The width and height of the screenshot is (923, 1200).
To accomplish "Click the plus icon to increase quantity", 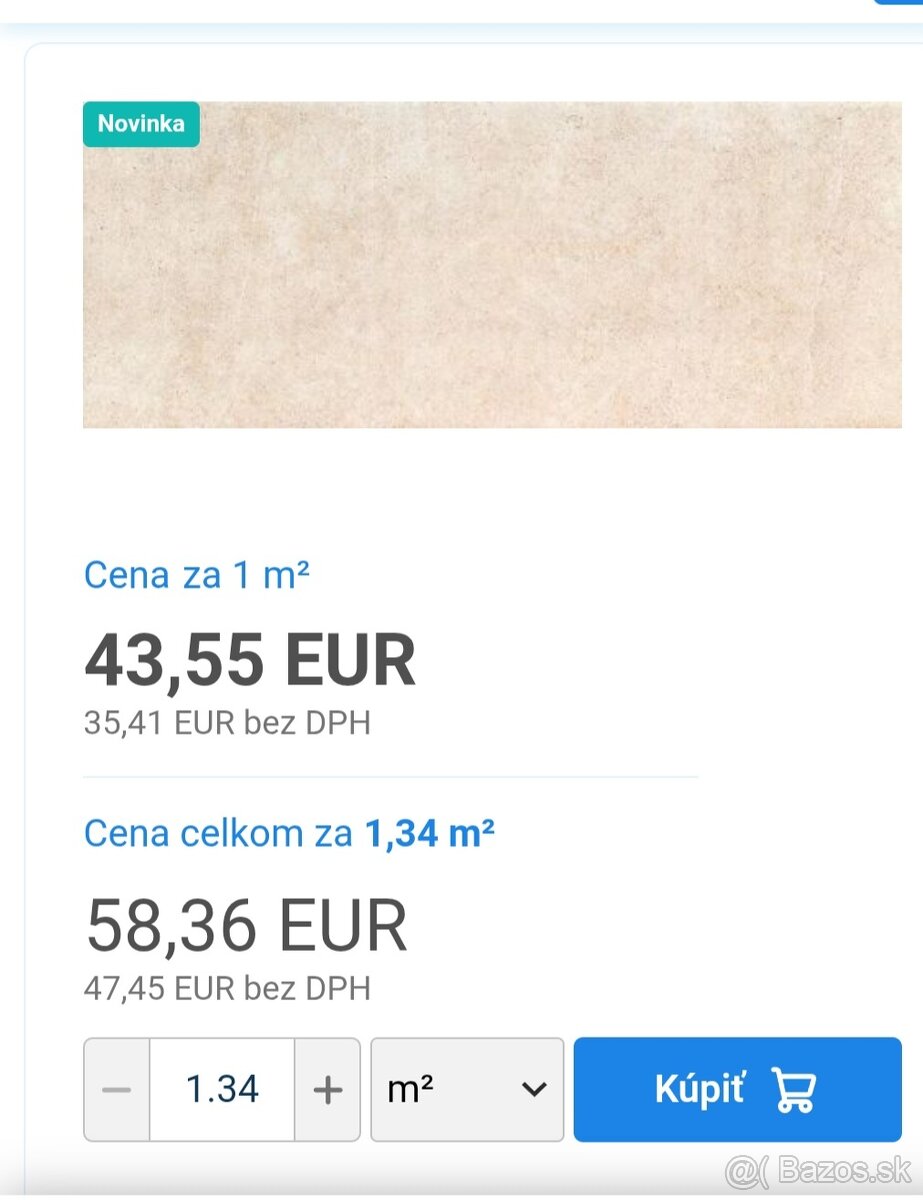I will click(327, 1089).
